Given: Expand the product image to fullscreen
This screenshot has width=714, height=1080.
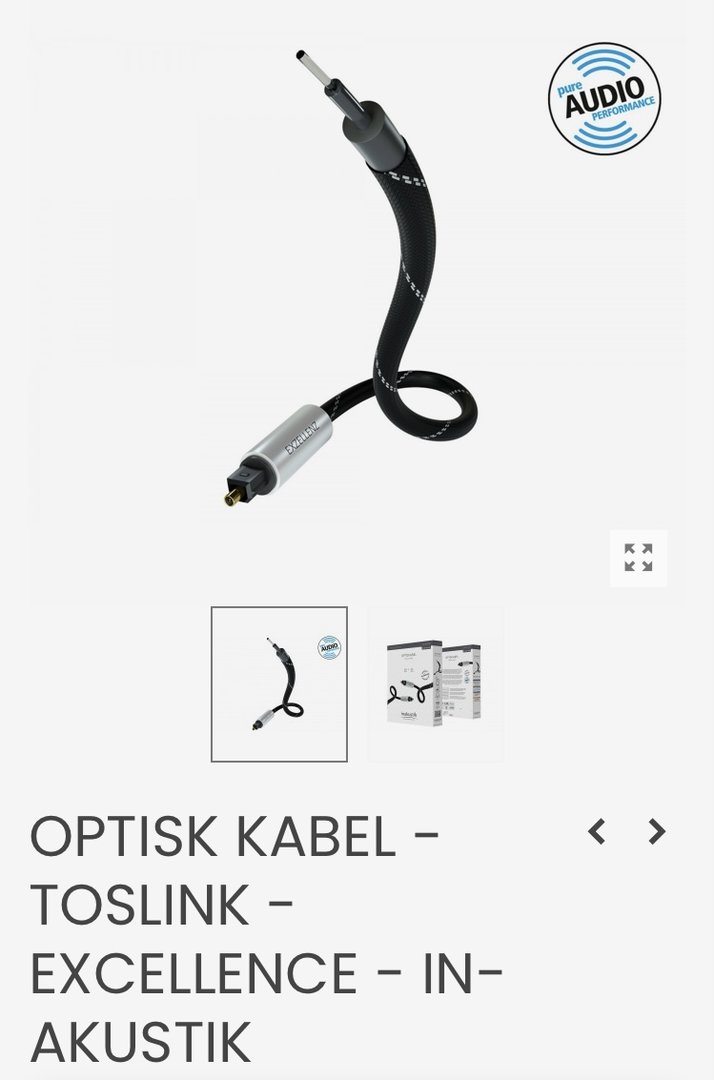Looking at the screenshot, I should 638,558.
